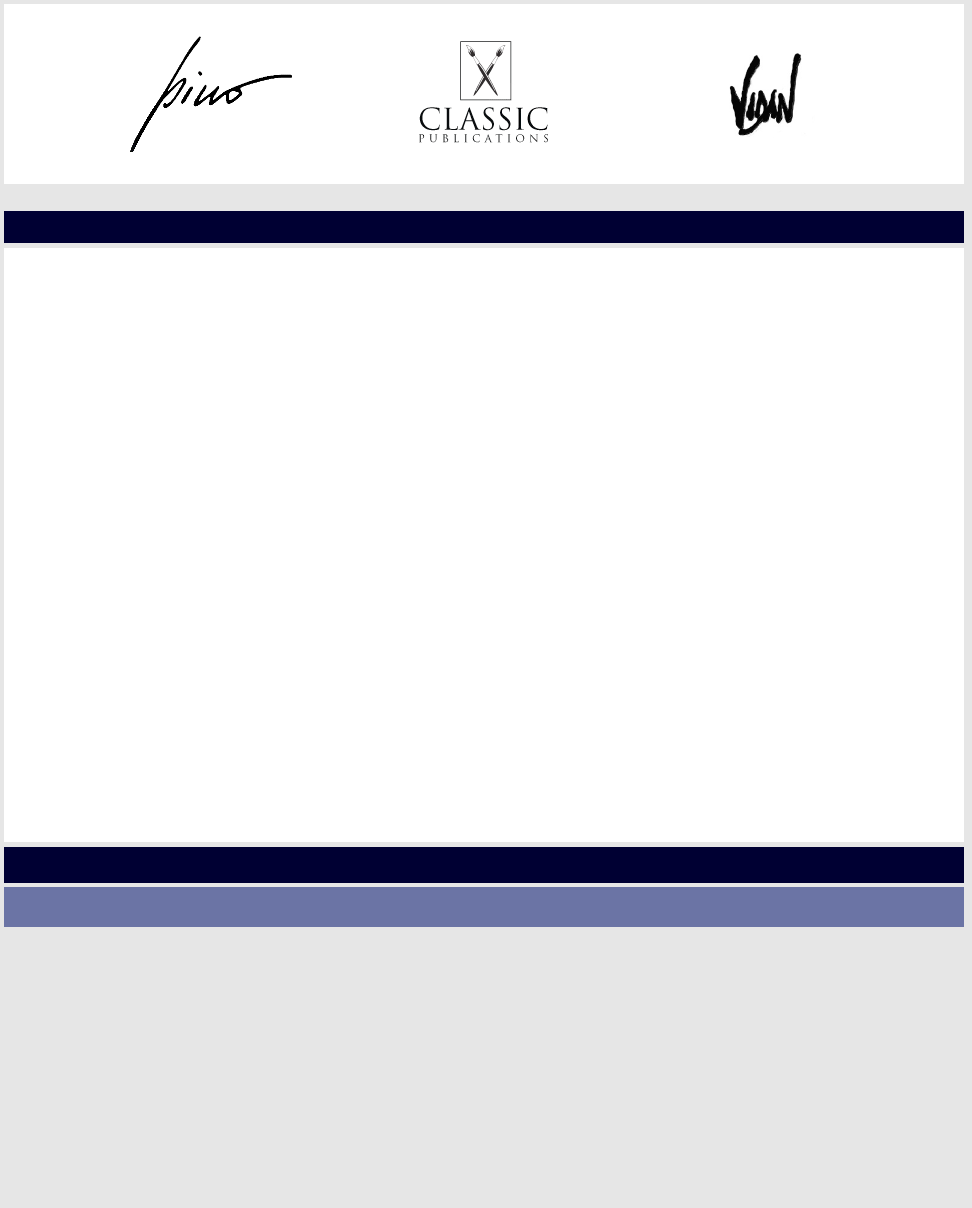The width and height of the screenshot is (972, 1208).
Task: Open the Classic Publications logo link
Action: point(484,93)
